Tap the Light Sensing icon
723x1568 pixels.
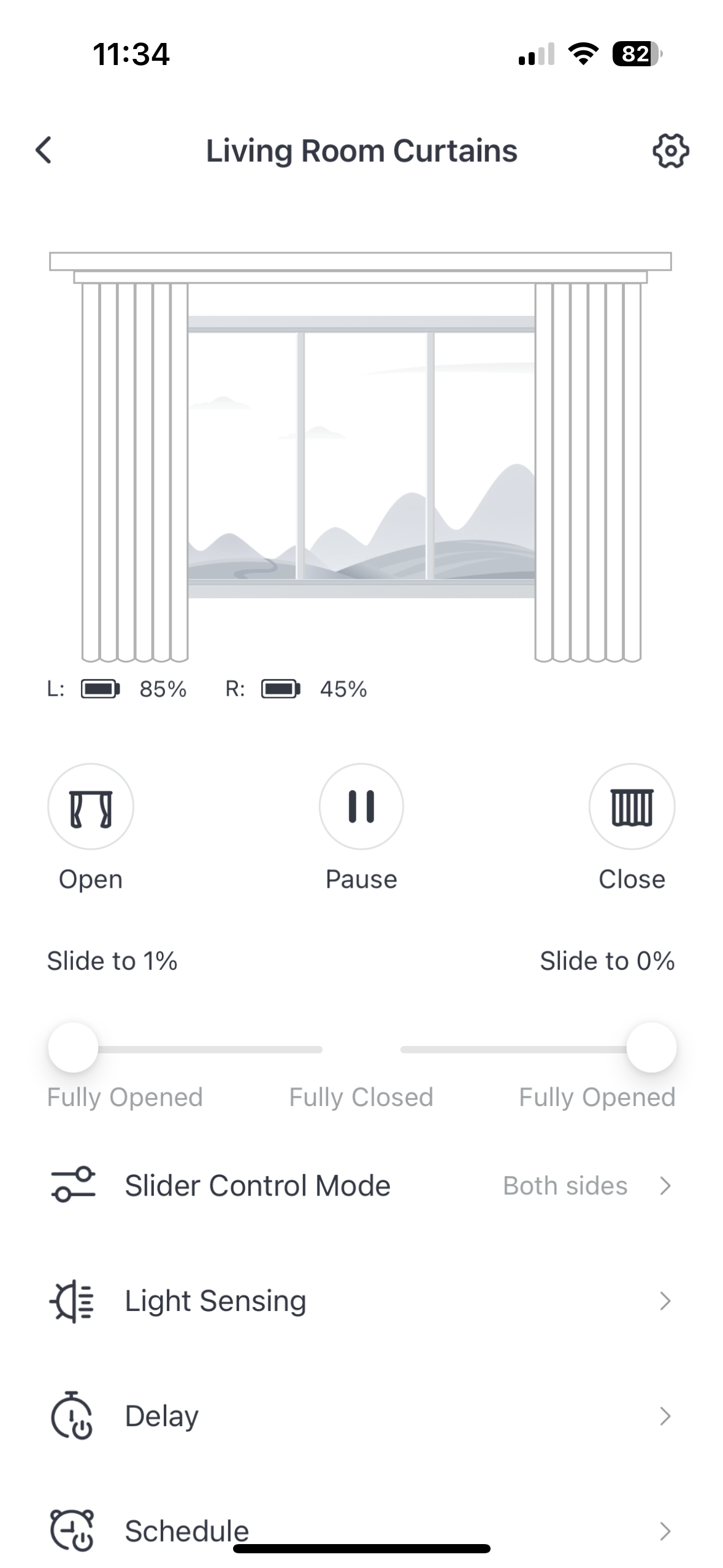click(x=72, y=1301)
